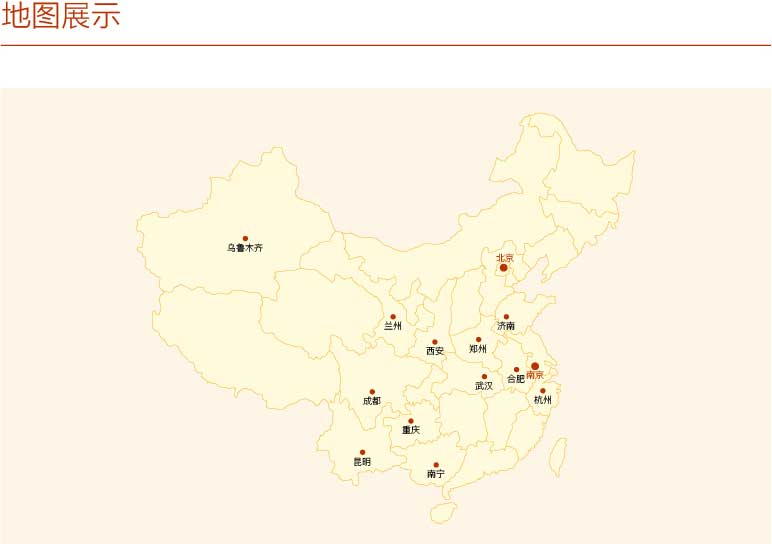Select the 北京 marker on the map
Image resolution: width=772 pixels, height=544 pixels.
504,268
